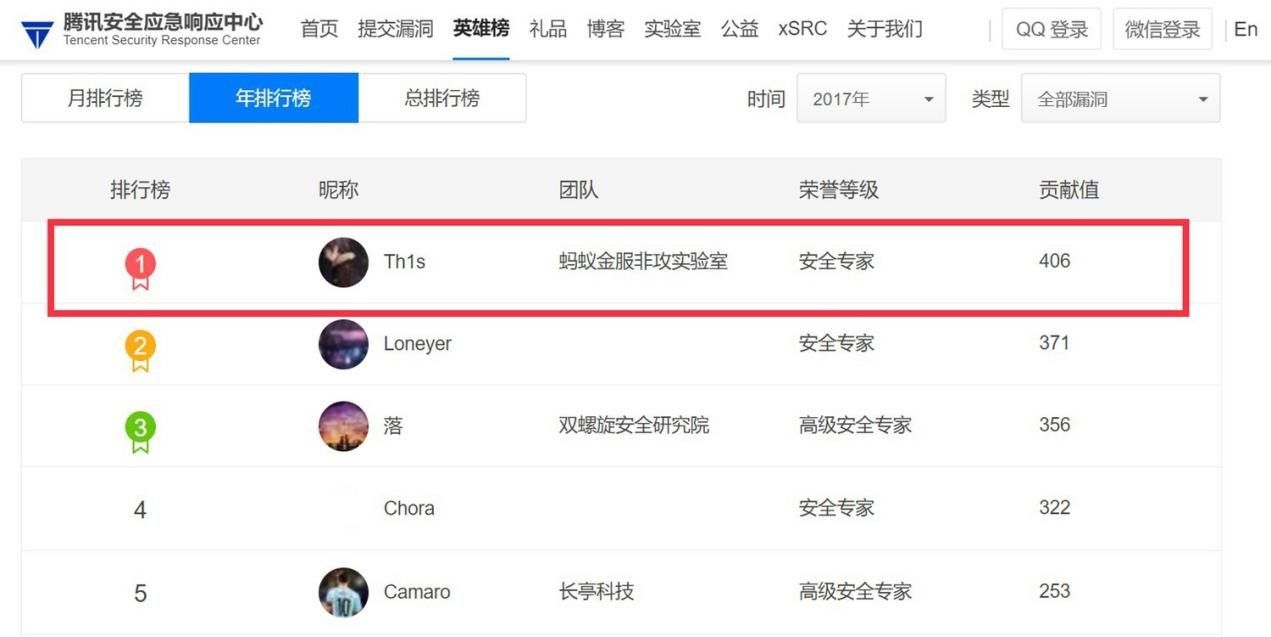Select the 年排行榜 tab
This screenshot has height=637, width=1271.
point(273,98)
